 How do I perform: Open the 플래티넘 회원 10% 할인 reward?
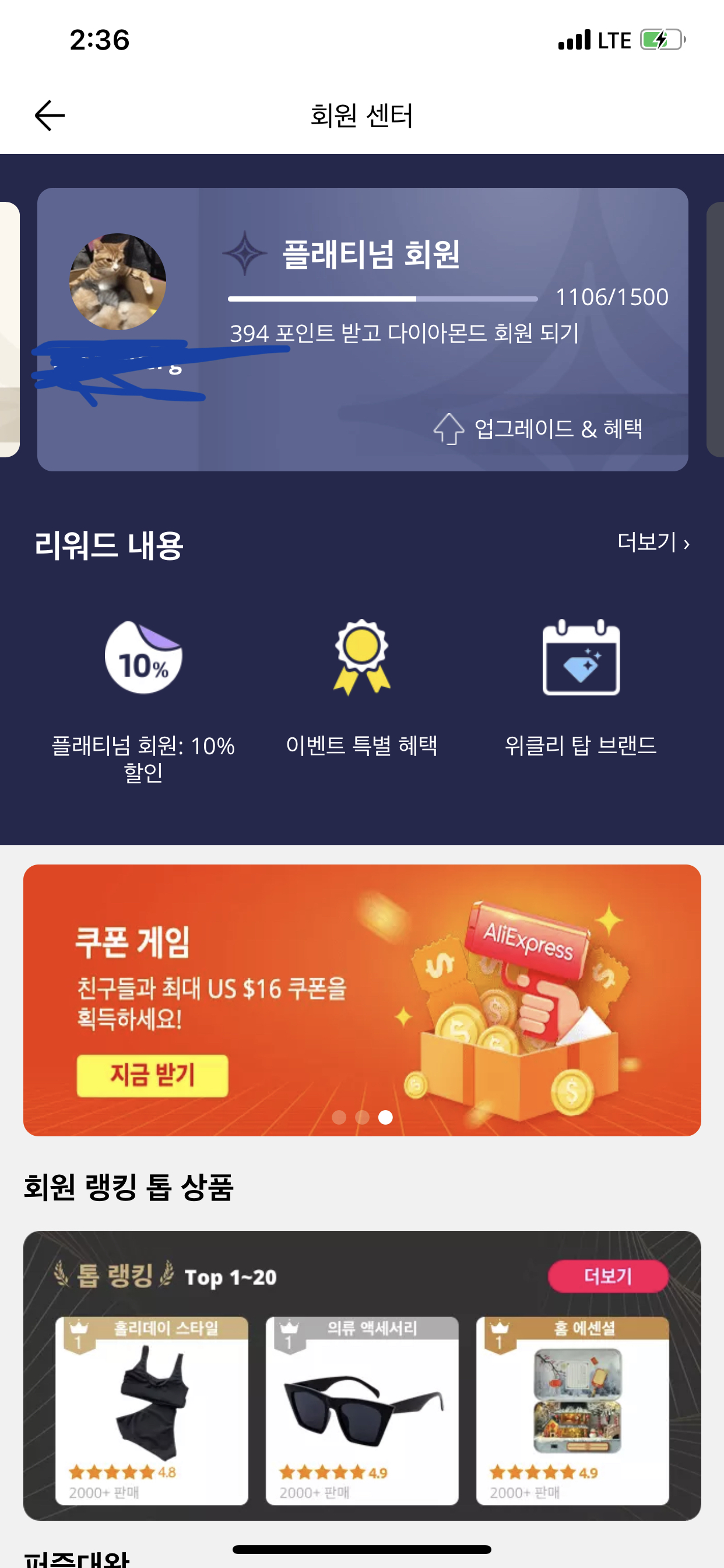143,700
